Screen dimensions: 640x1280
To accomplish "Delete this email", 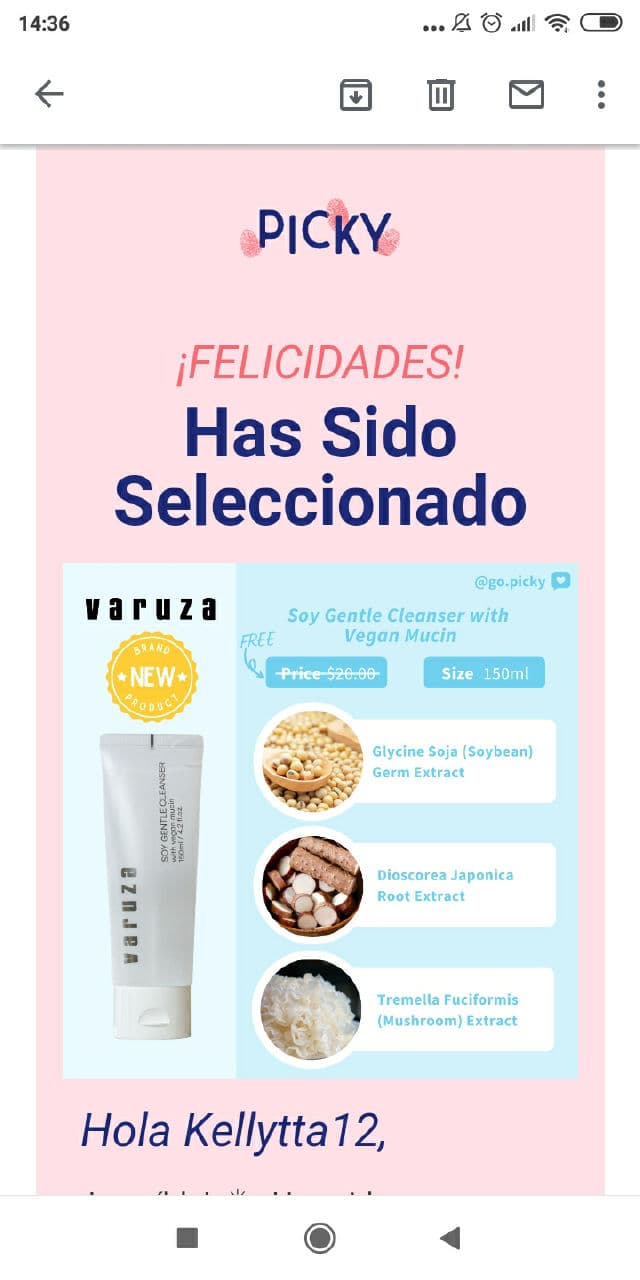I will click(441, 95).
